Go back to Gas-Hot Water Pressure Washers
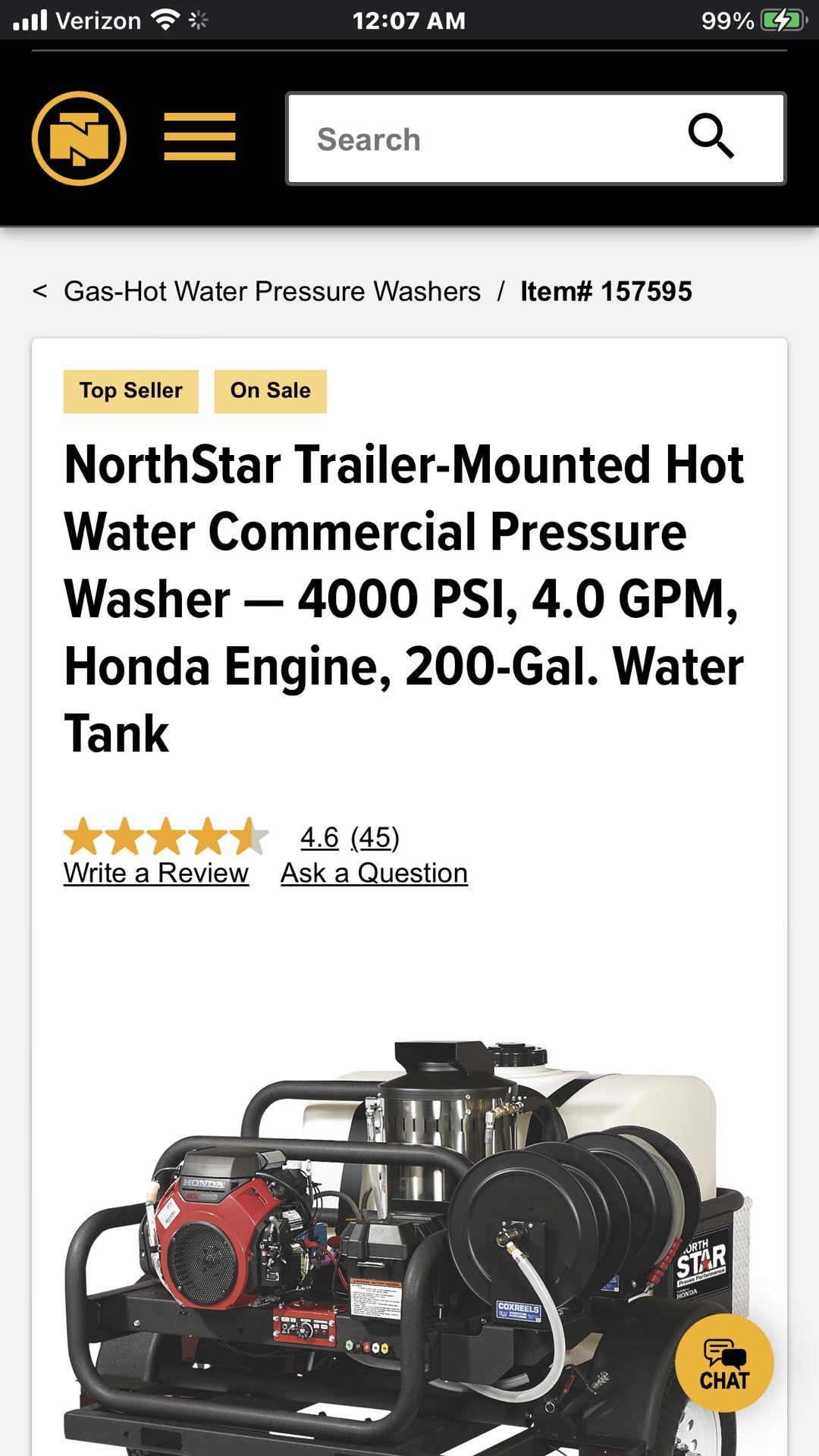The image size is (819, 1456). tap(271, 291)
